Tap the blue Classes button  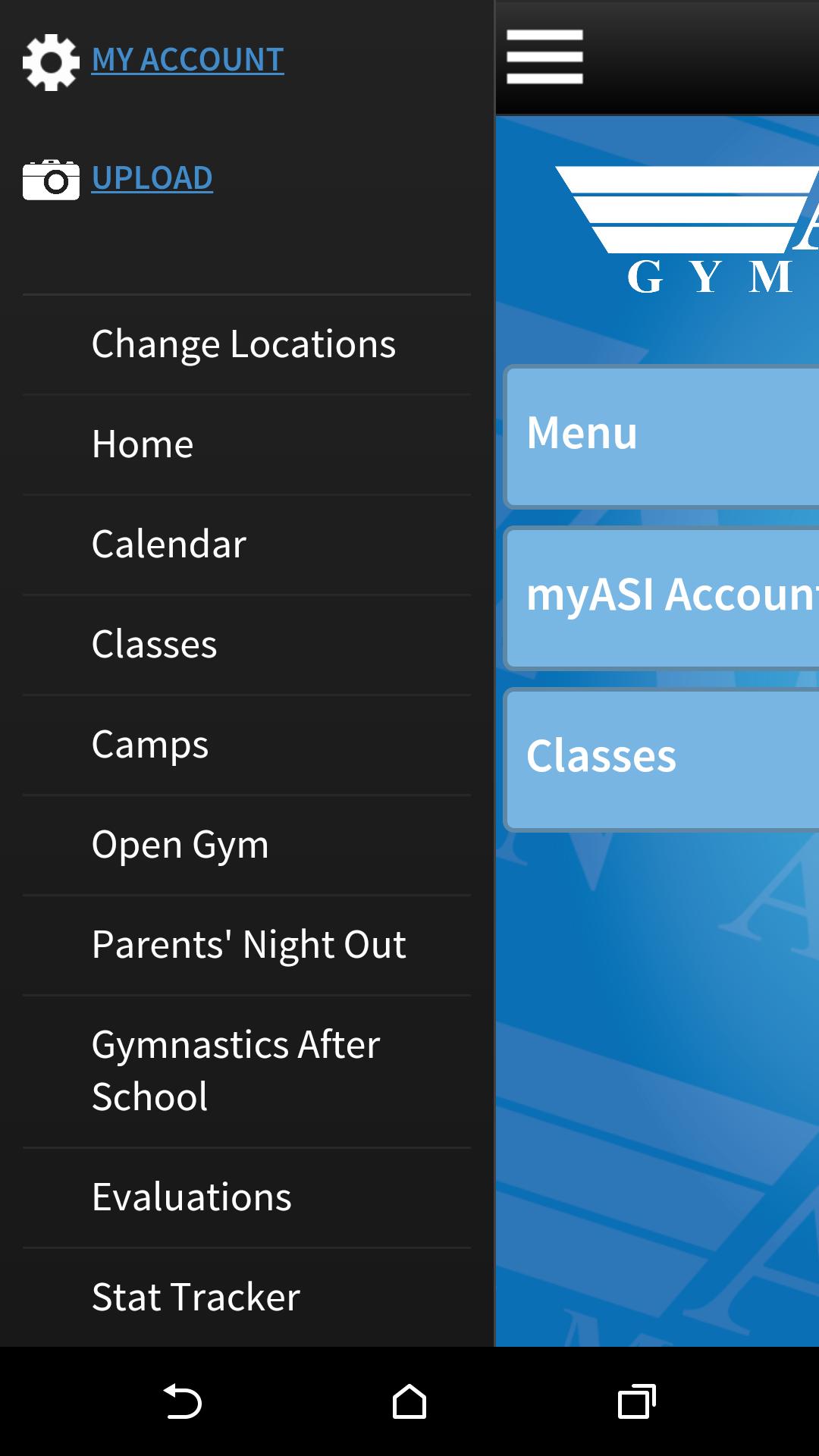661,758
